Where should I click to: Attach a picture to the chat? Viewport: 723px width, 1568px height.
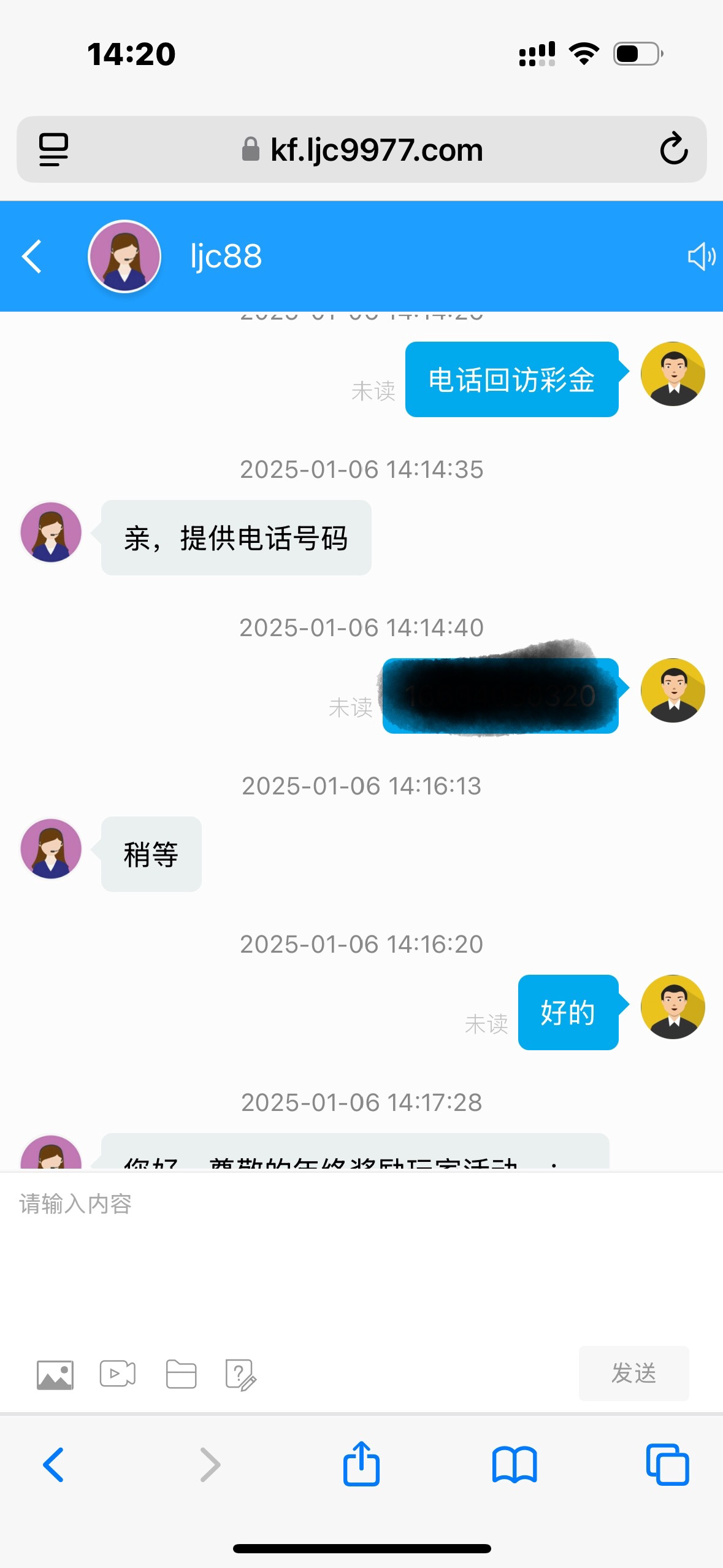tap(55, 1374)
